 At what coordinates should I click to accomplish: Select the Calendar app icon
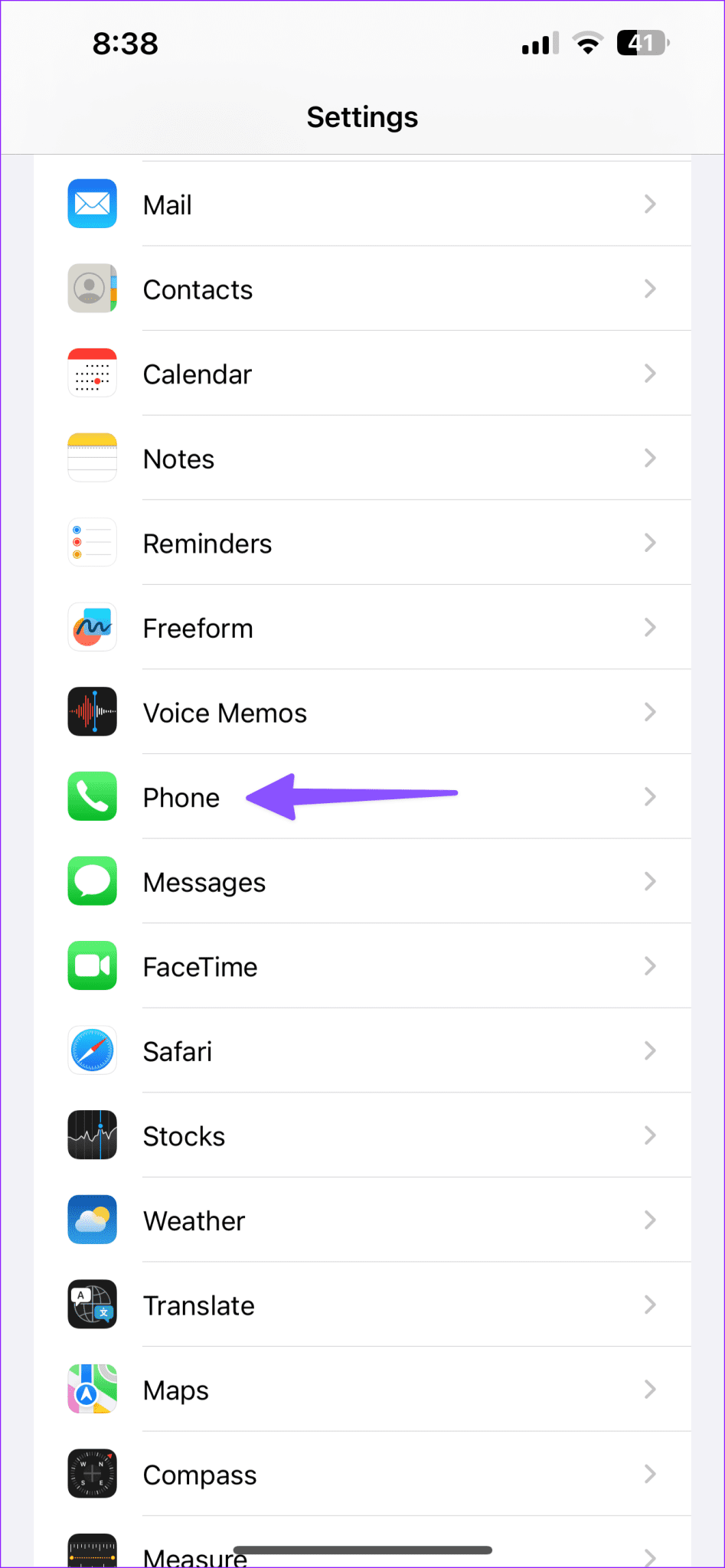(x=92, y=373)
